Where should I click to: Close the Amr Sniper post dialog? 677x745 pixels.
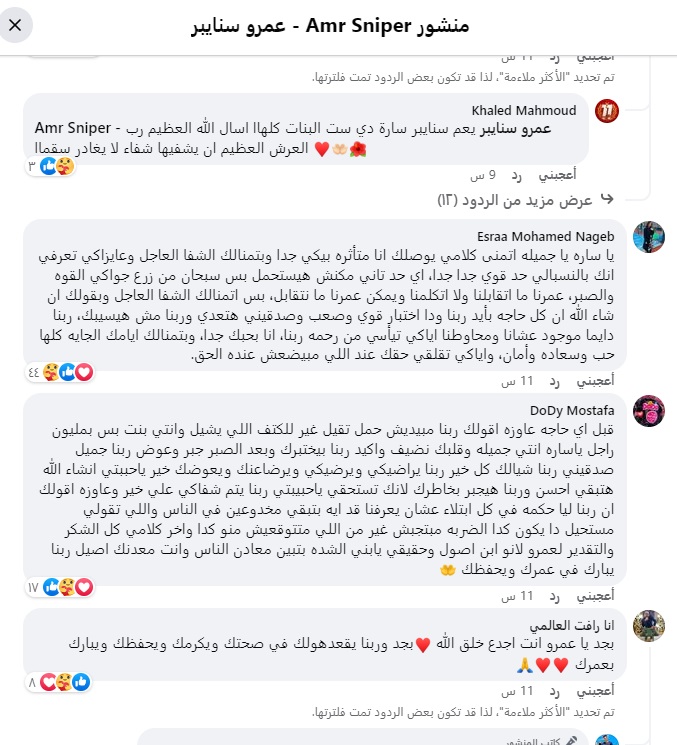(x=15, y=24)
